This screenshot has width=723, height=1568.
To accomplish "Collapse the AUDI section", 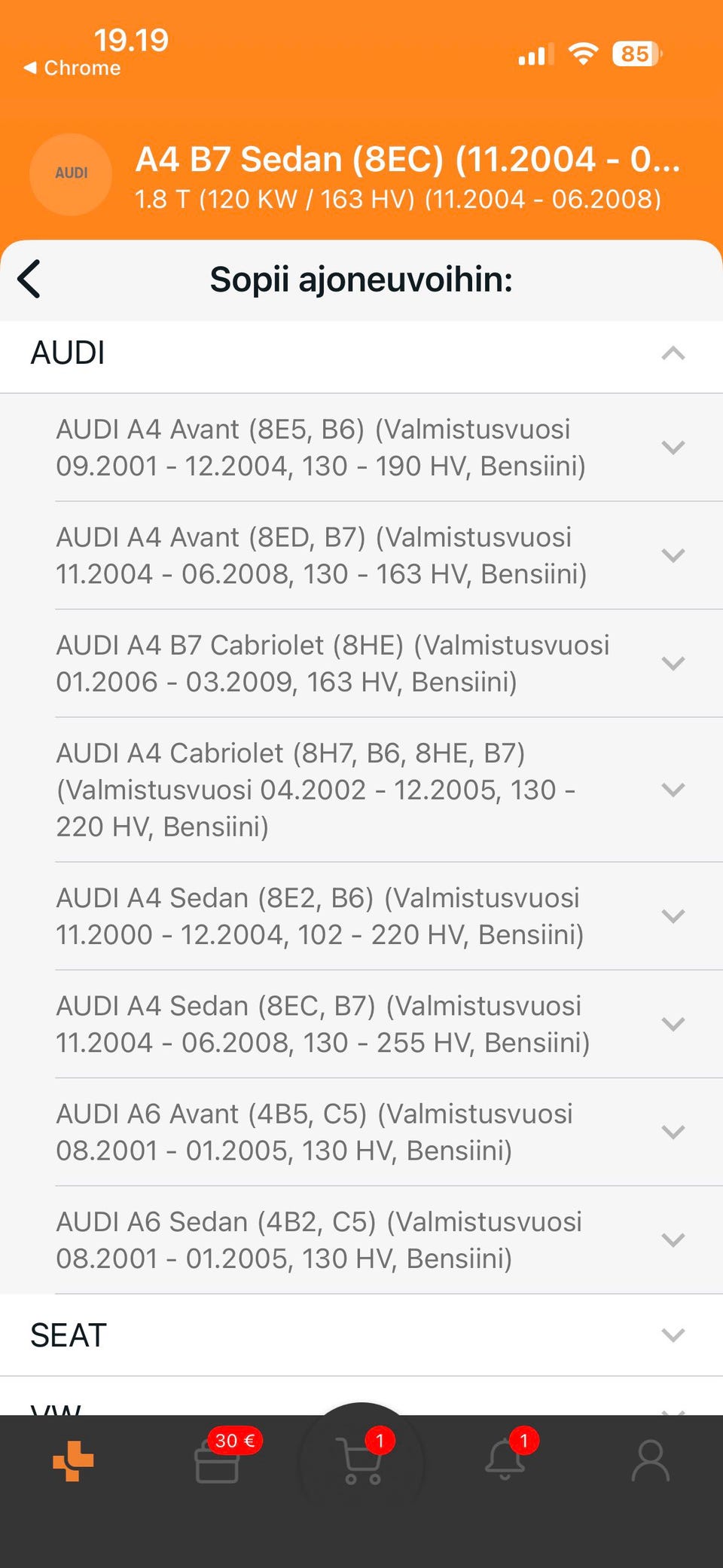I will click(673, 353).
